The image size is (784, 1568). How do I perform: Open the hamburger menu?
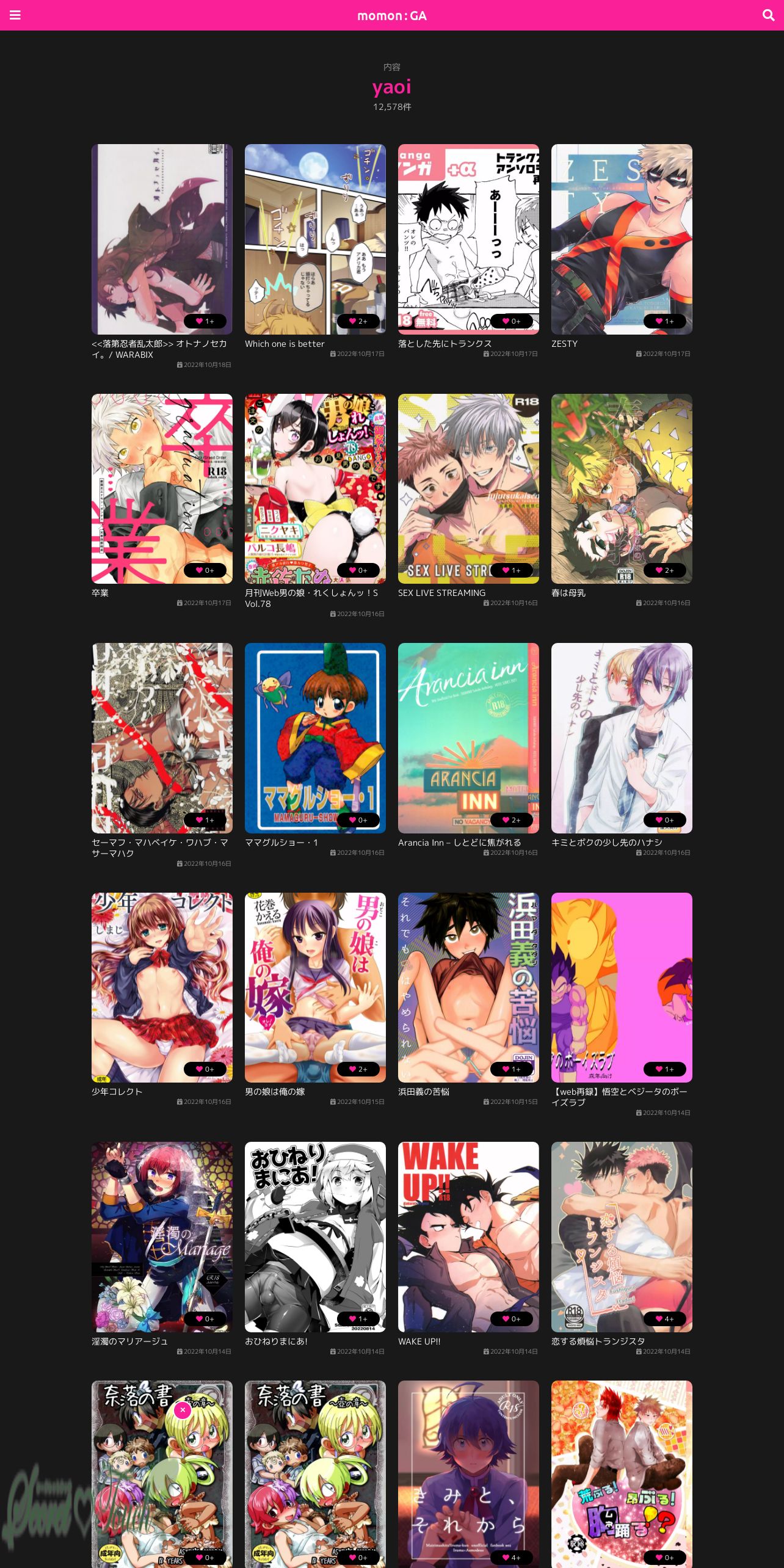click(x=15, y=15)
